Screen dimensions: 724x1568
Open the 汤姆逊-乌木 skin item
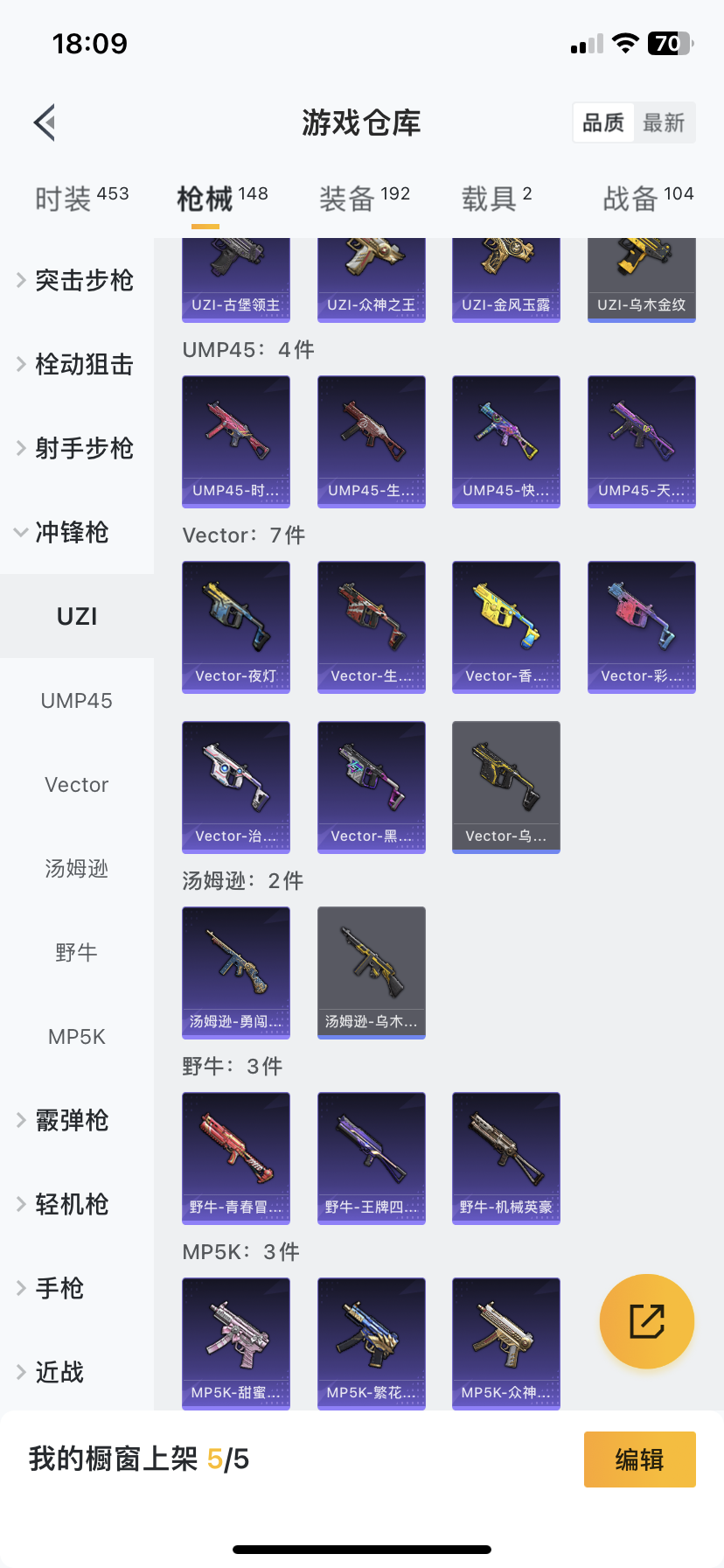point(371,971)
